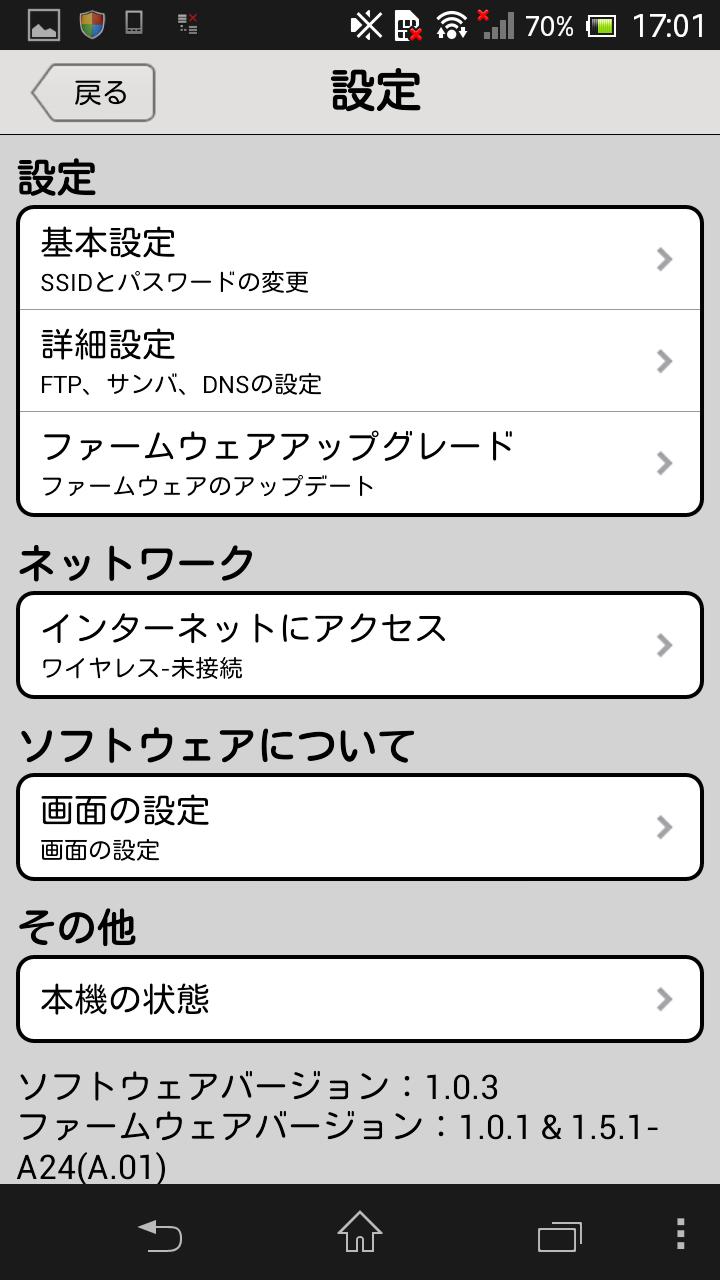Open the system recent apps button

click(559, 1235)
